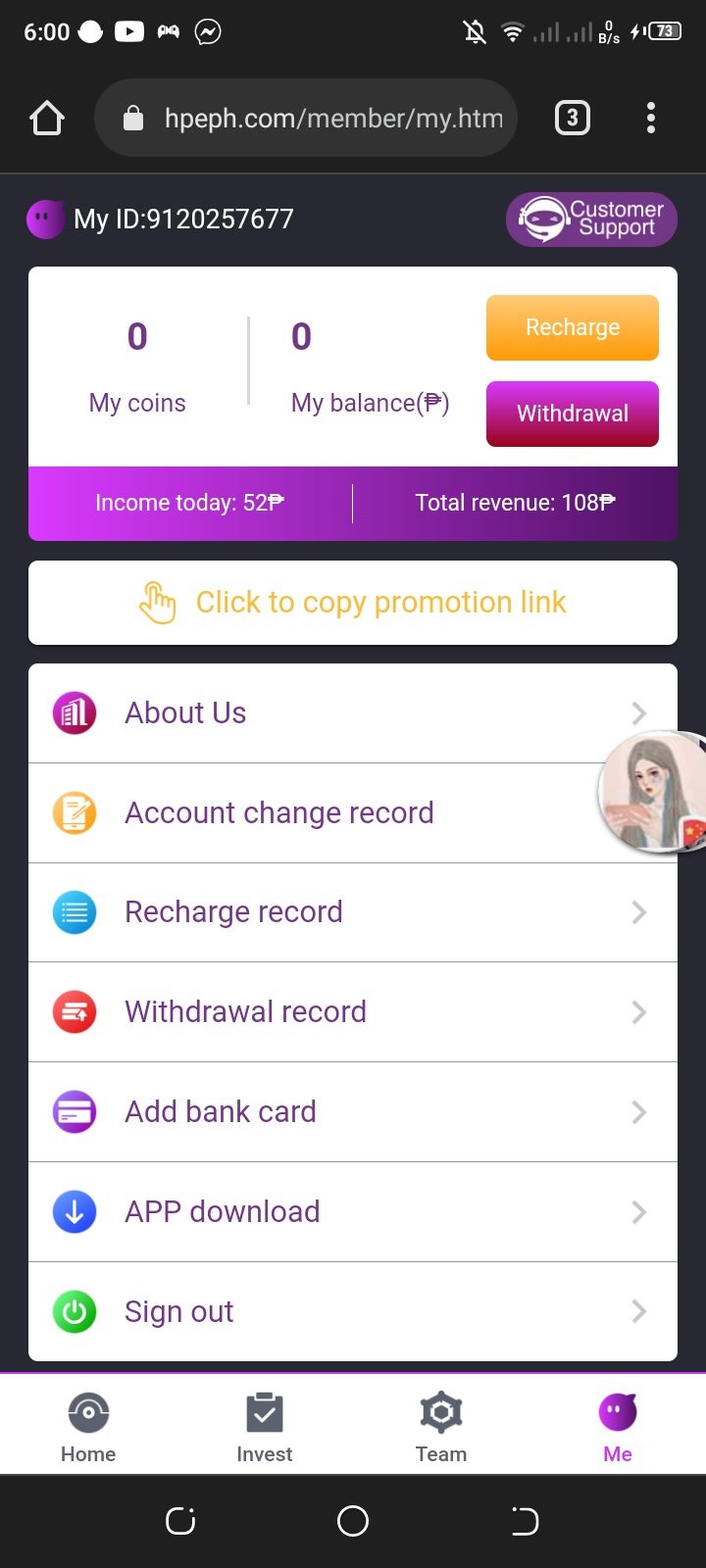Open the browser tab switcher

573,119
